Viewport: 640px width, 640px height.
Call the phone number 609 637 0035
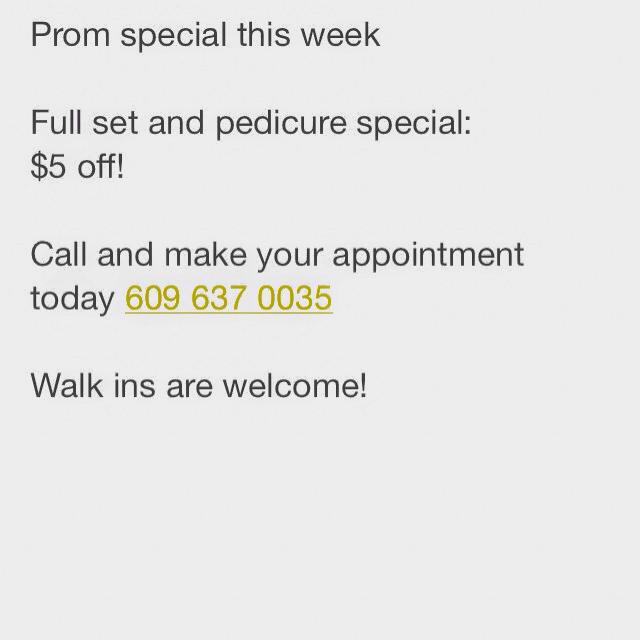[x=228, y=298]
